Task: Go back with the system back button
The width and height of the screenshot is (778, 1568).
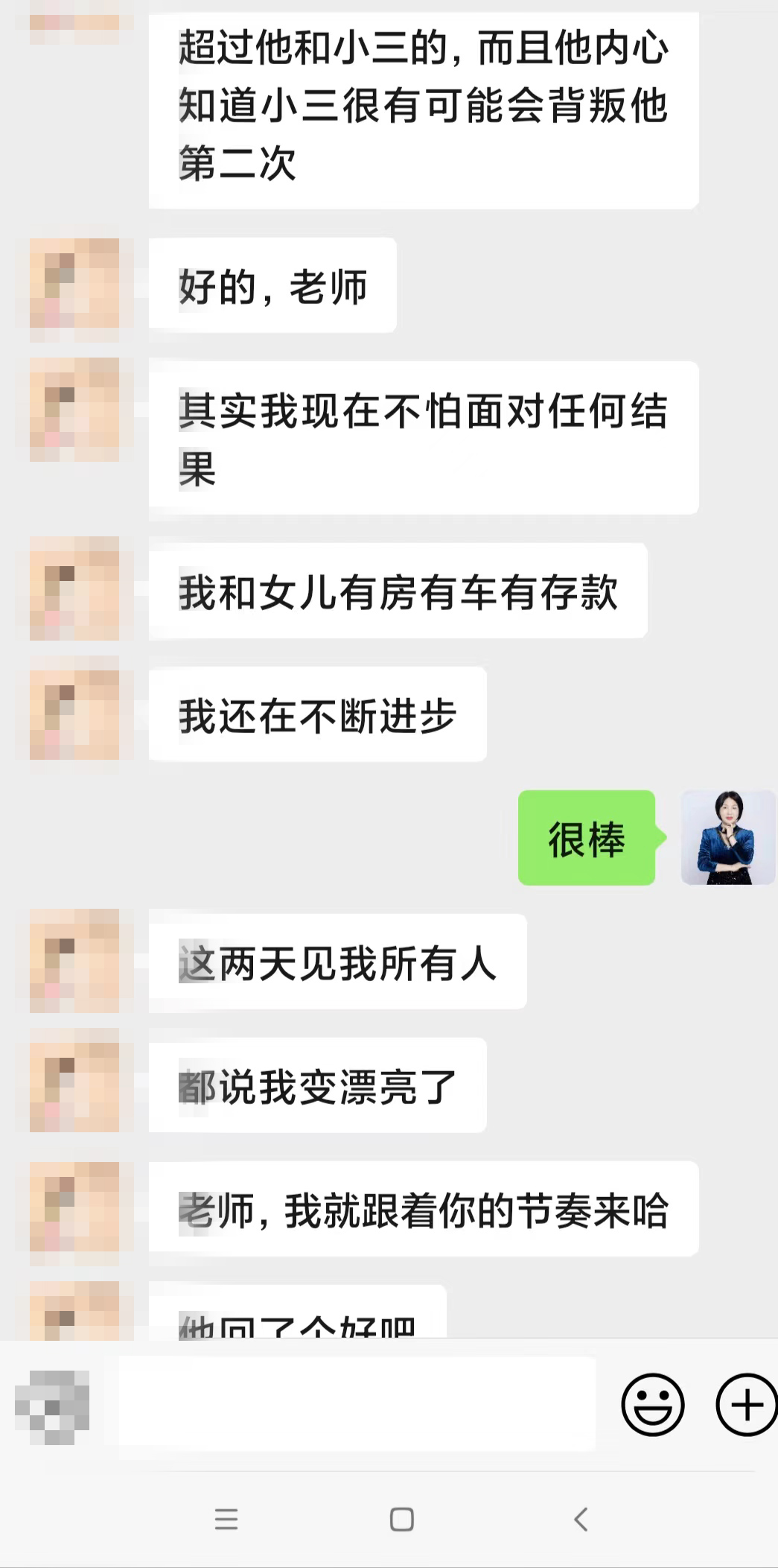Action: 581,1519
